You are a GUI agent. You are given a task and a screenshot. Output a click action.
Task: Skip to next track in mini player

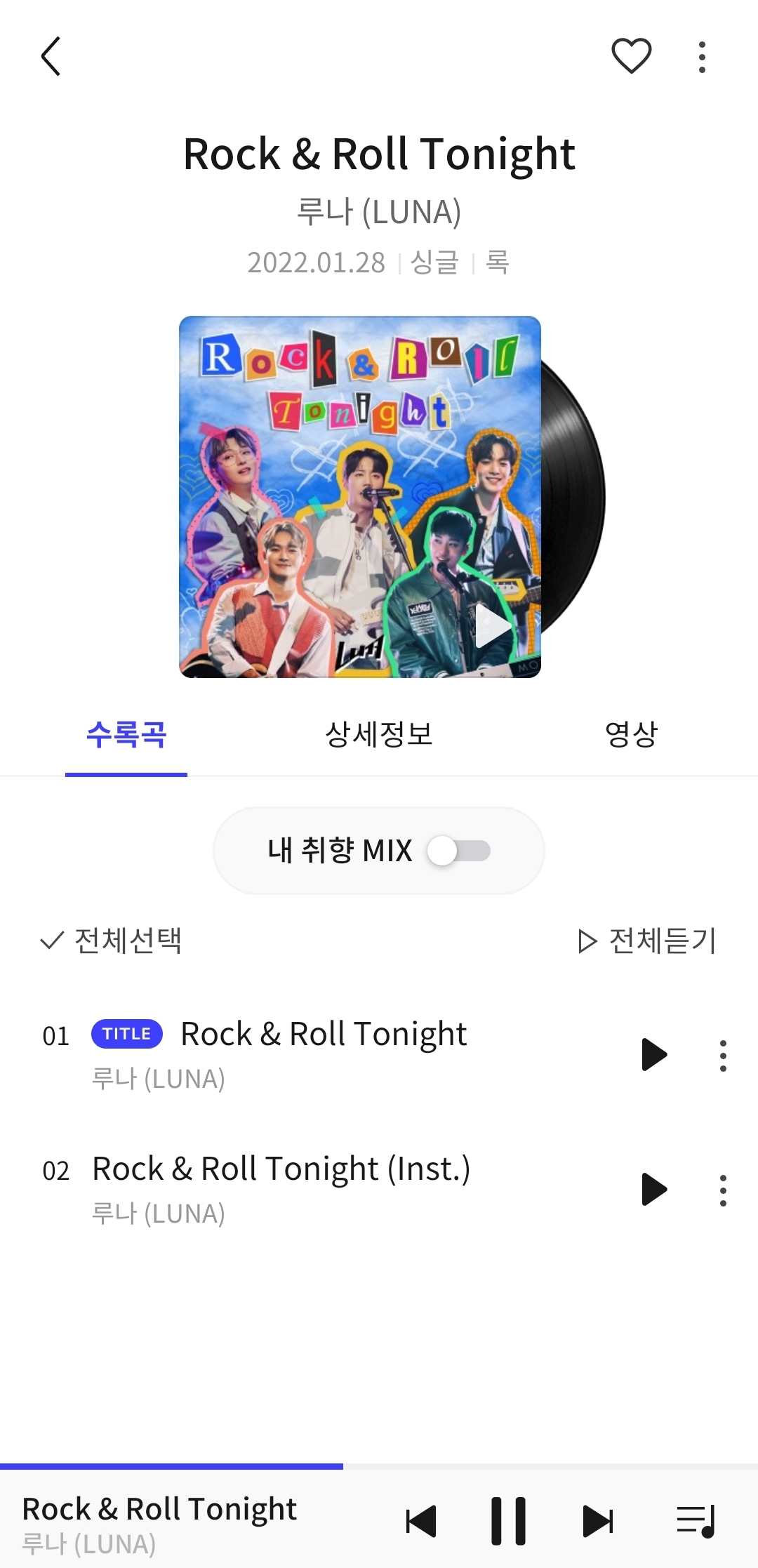597,1522
